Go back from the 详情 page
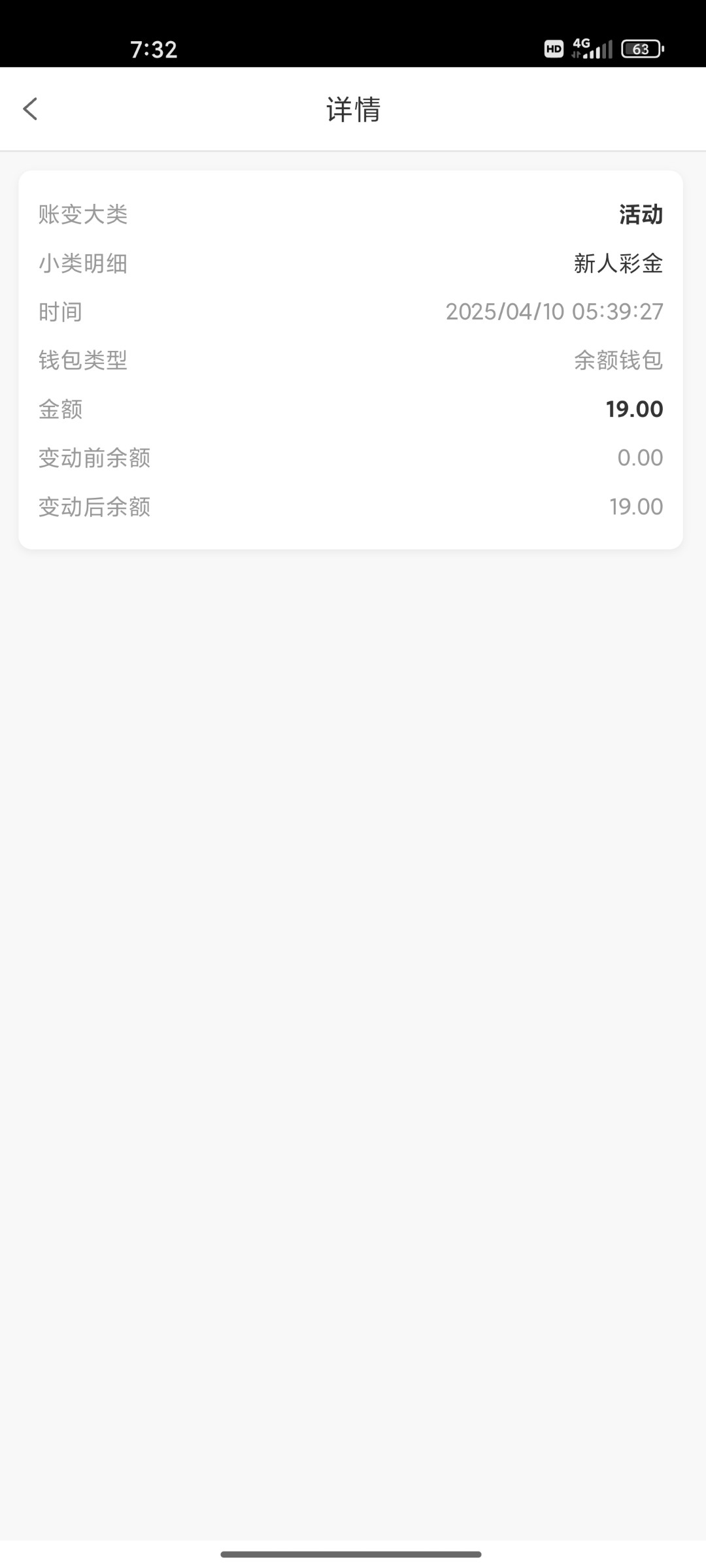The height and width of the screenshot is (1568, 706). pyautogui.click(x=30, y=109)
